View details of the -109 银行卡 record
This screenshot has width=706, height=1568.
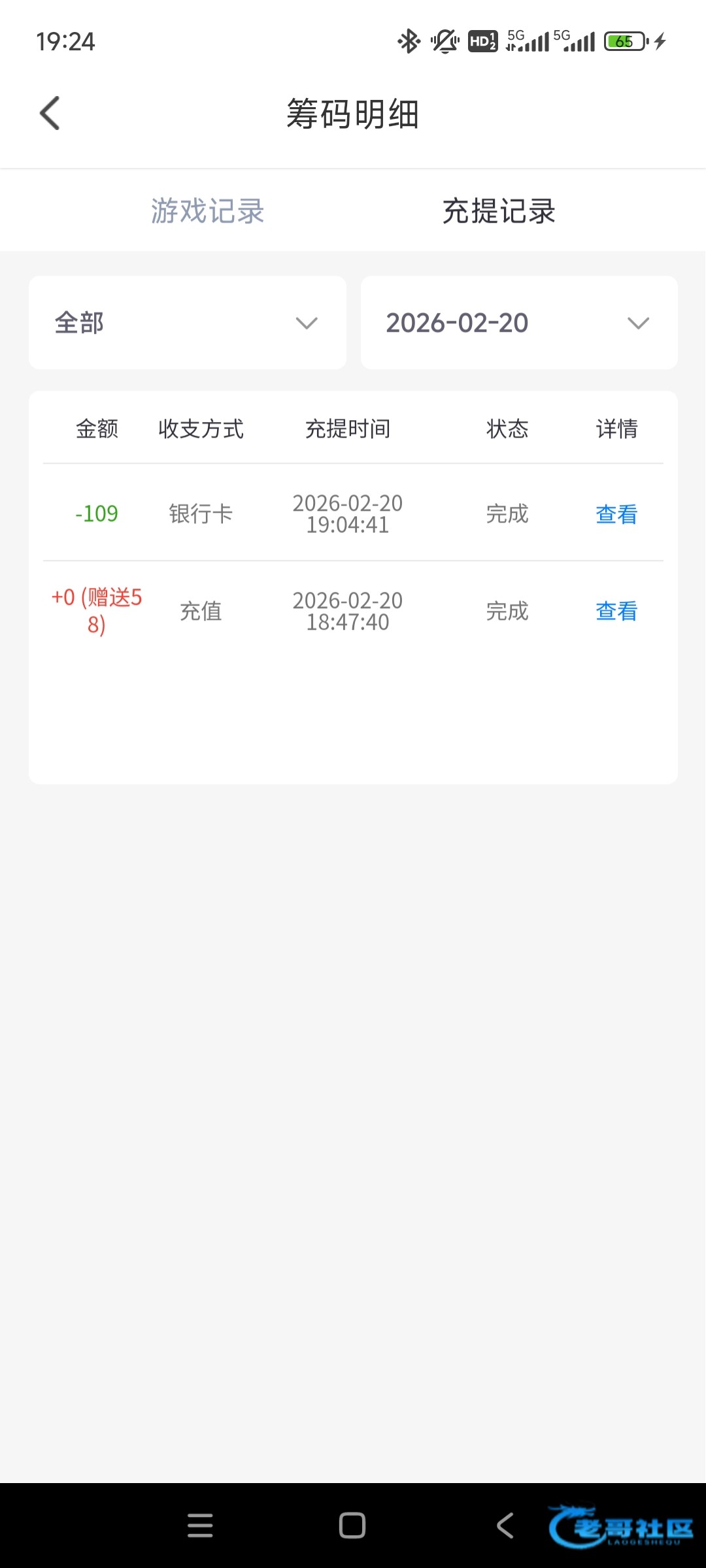pos(616,514)
